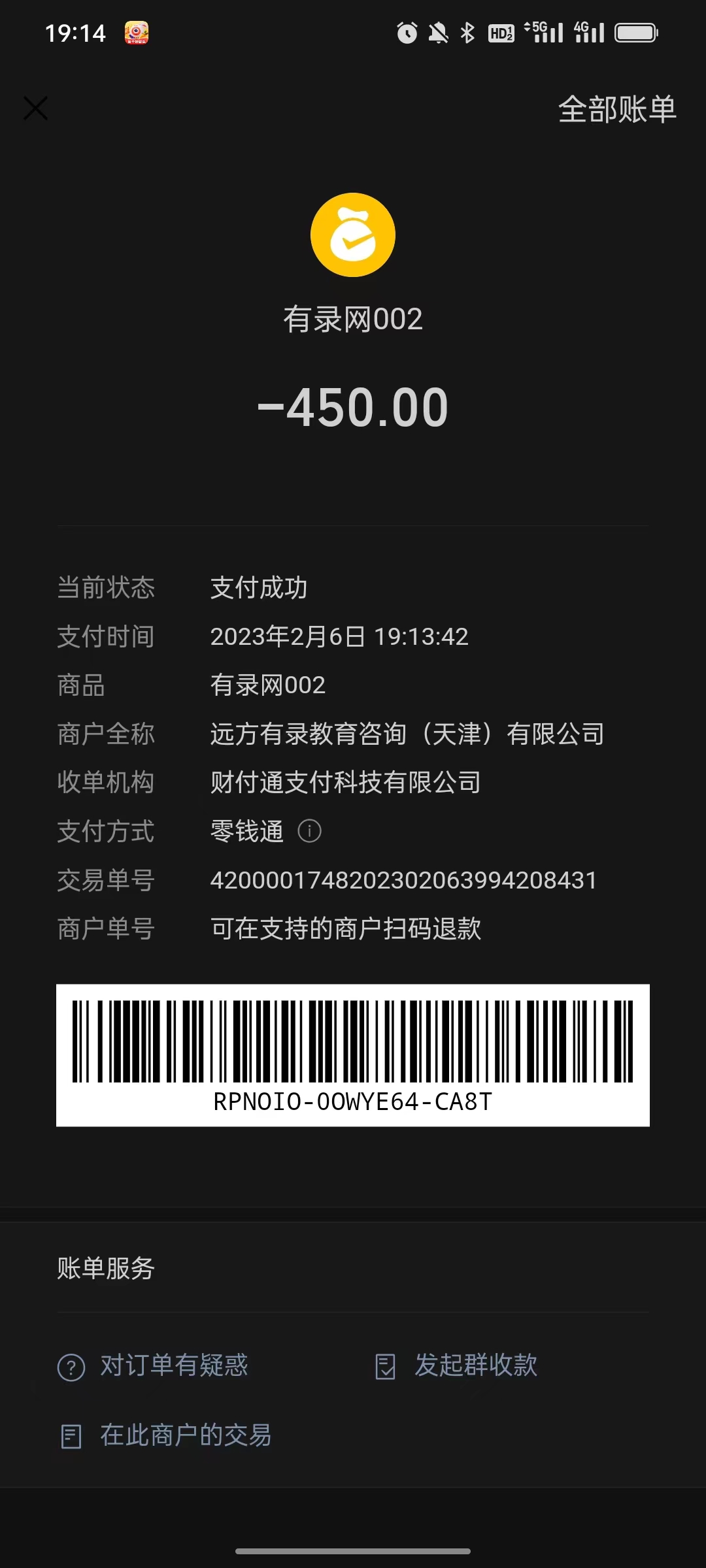706x1568 pixels.
Task: Open the 有录网002 merchant icon
Action: [x=352, y=235]
